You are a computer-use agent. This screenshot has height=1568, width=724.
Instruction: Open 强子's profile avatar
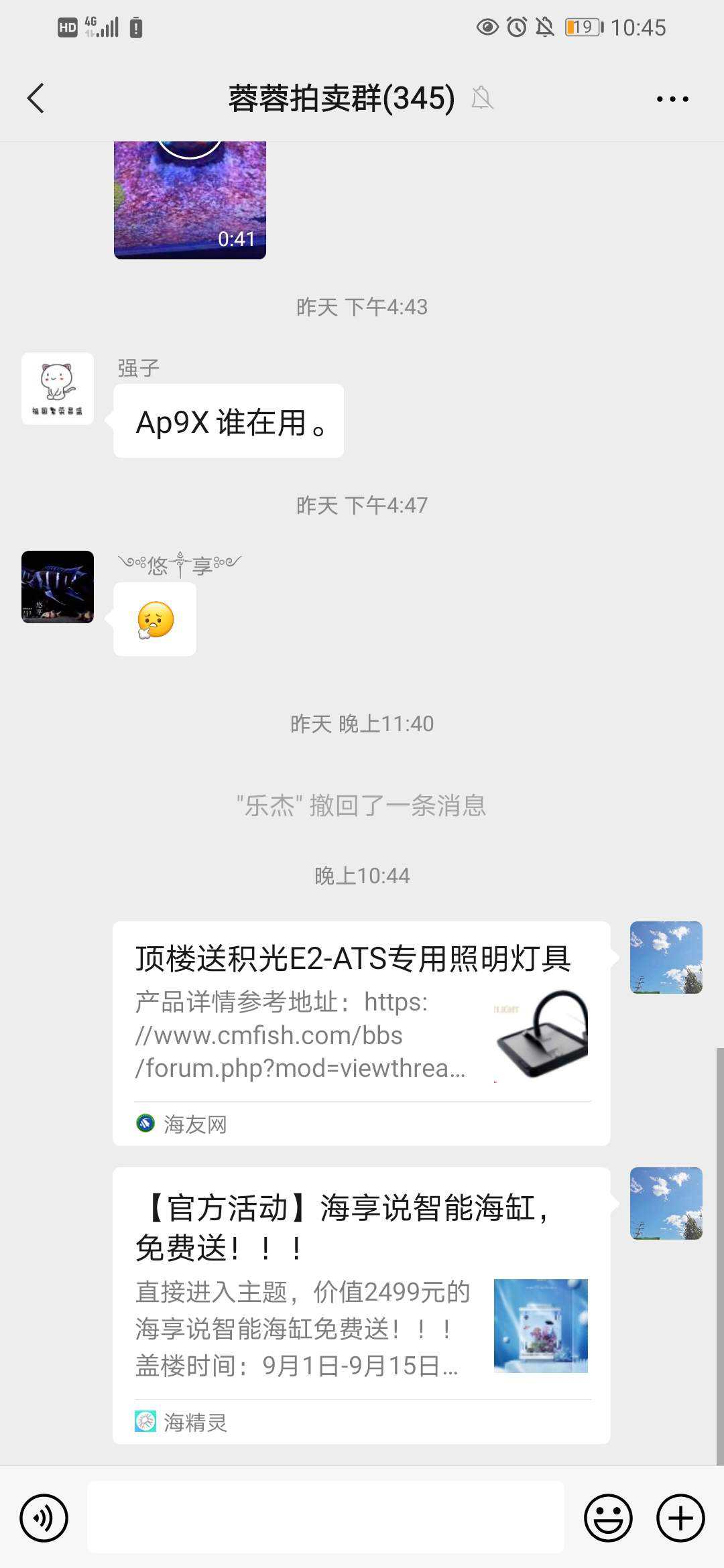click(58, 389)
